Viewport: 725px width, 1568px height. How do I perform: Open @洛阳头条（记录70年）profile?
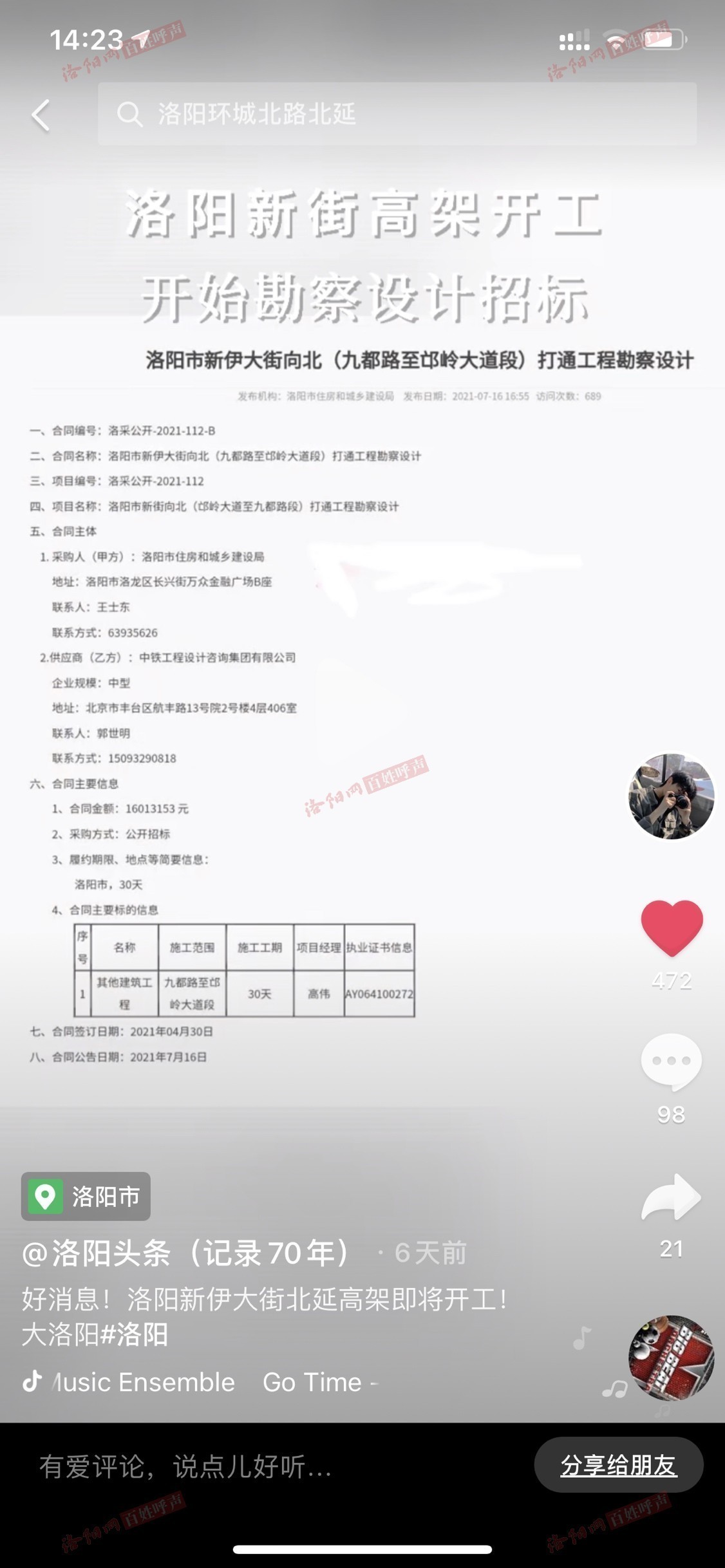[187, 1253]
